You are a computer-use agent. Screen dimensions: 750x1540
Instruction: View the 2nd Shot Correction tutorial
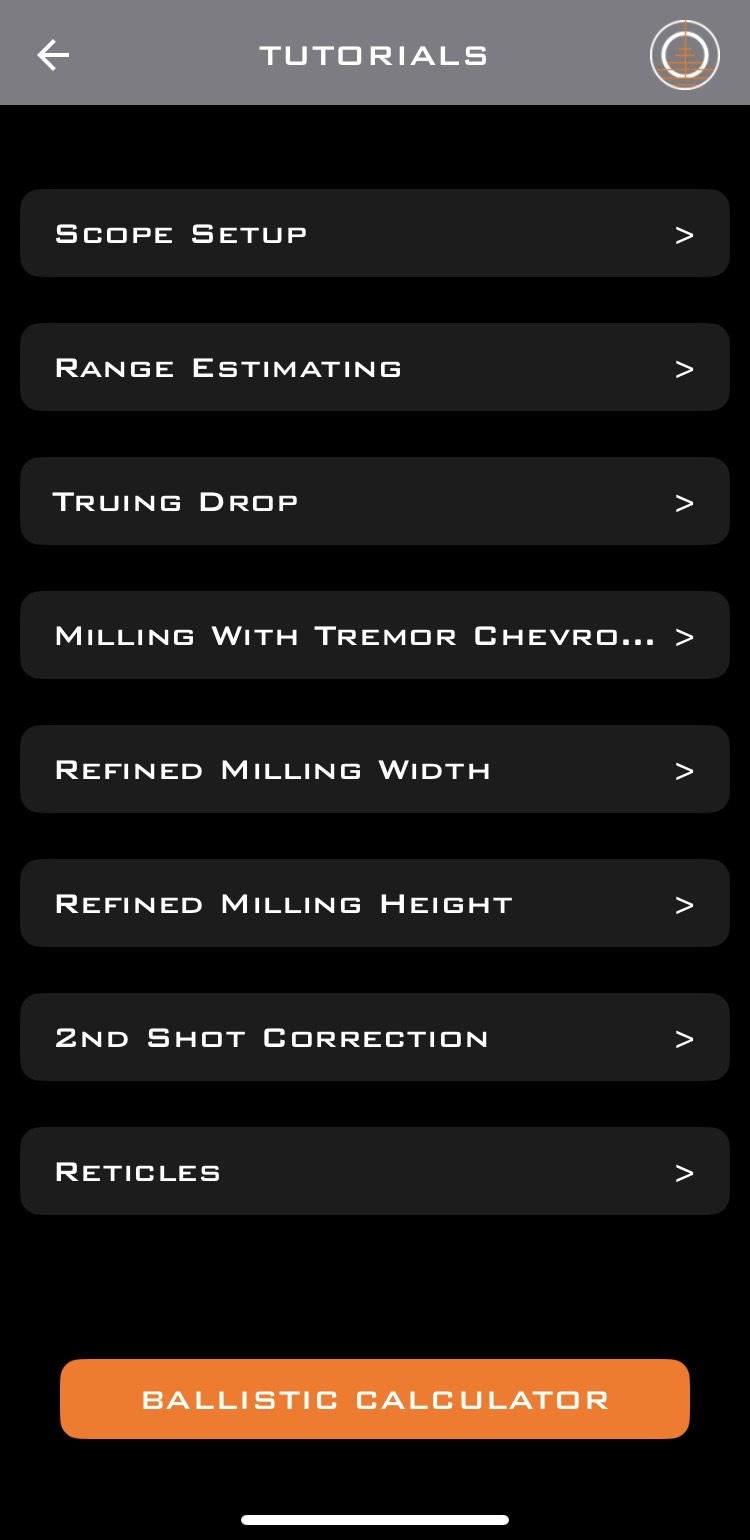click(374, 1037)
